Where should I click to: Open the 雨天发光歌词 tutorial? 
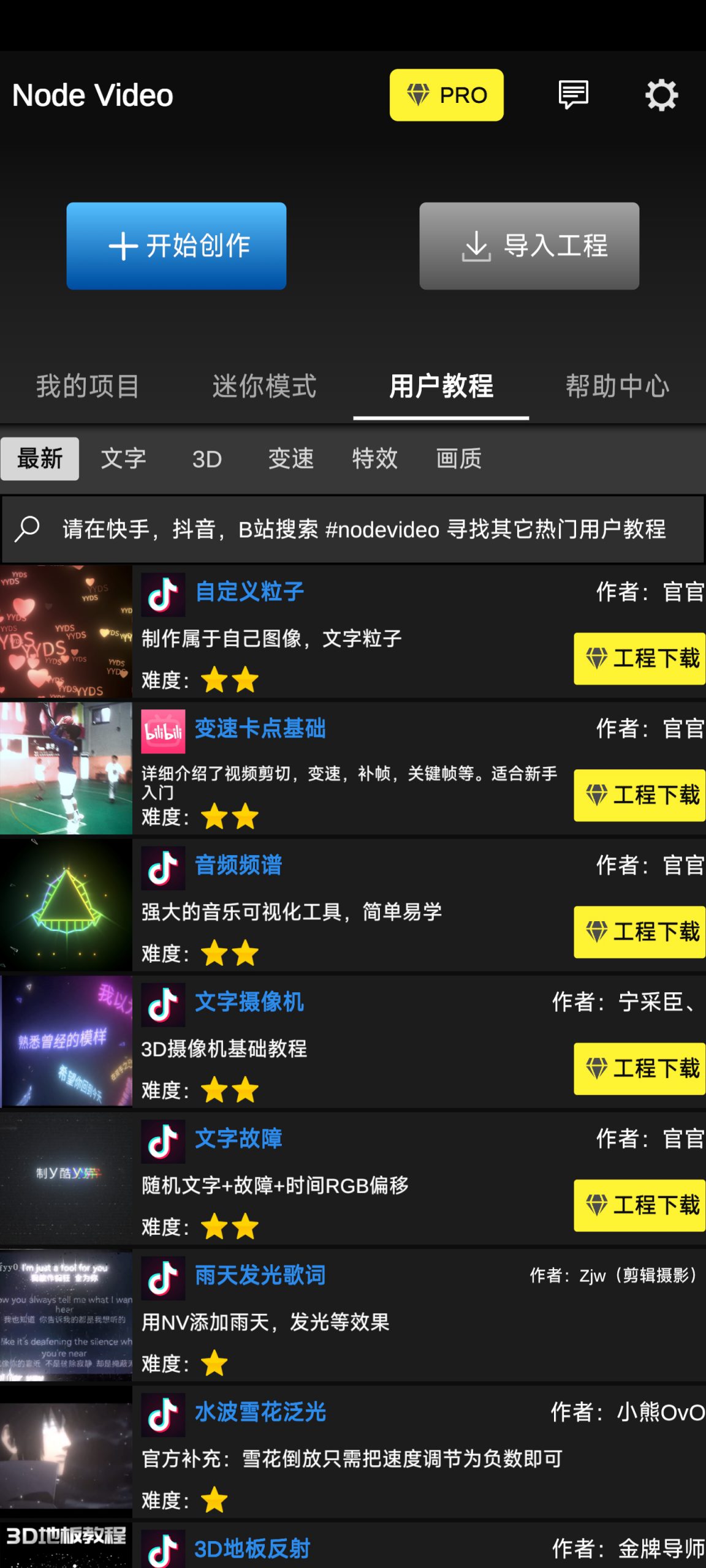tap(260, 1275)
